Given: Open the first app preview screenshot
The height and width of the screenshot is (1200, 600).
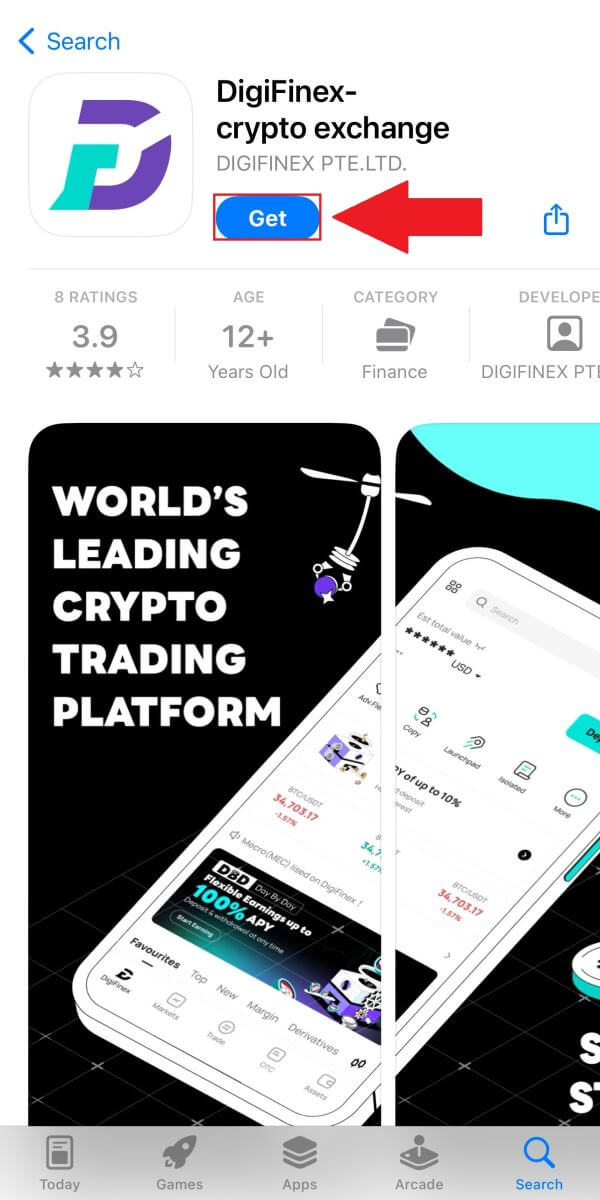Looking at the screenshot, I should pyautogui.click(x=204, y=770).
